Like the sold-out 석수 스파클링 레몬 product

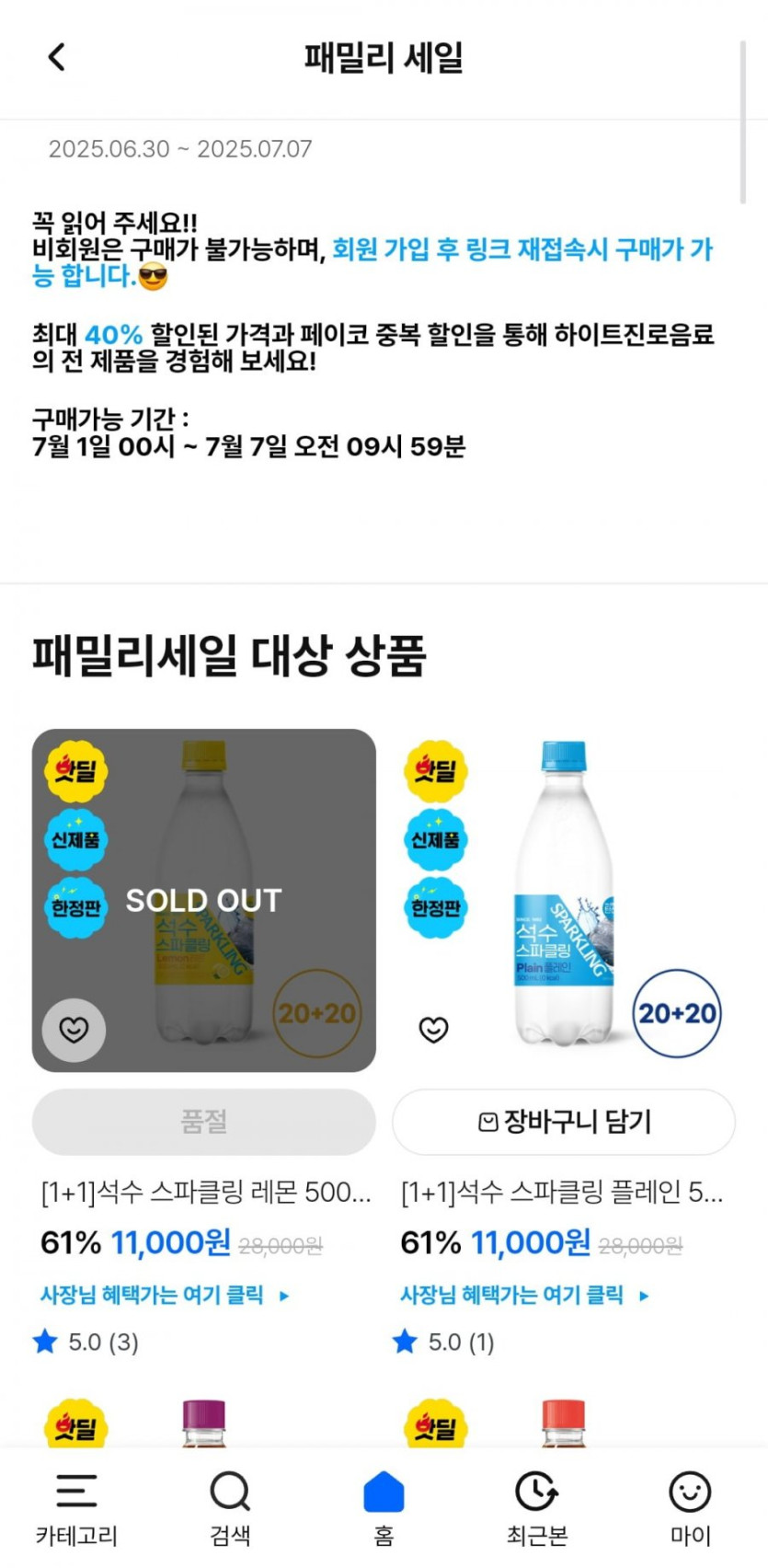tap(74, 1029)
